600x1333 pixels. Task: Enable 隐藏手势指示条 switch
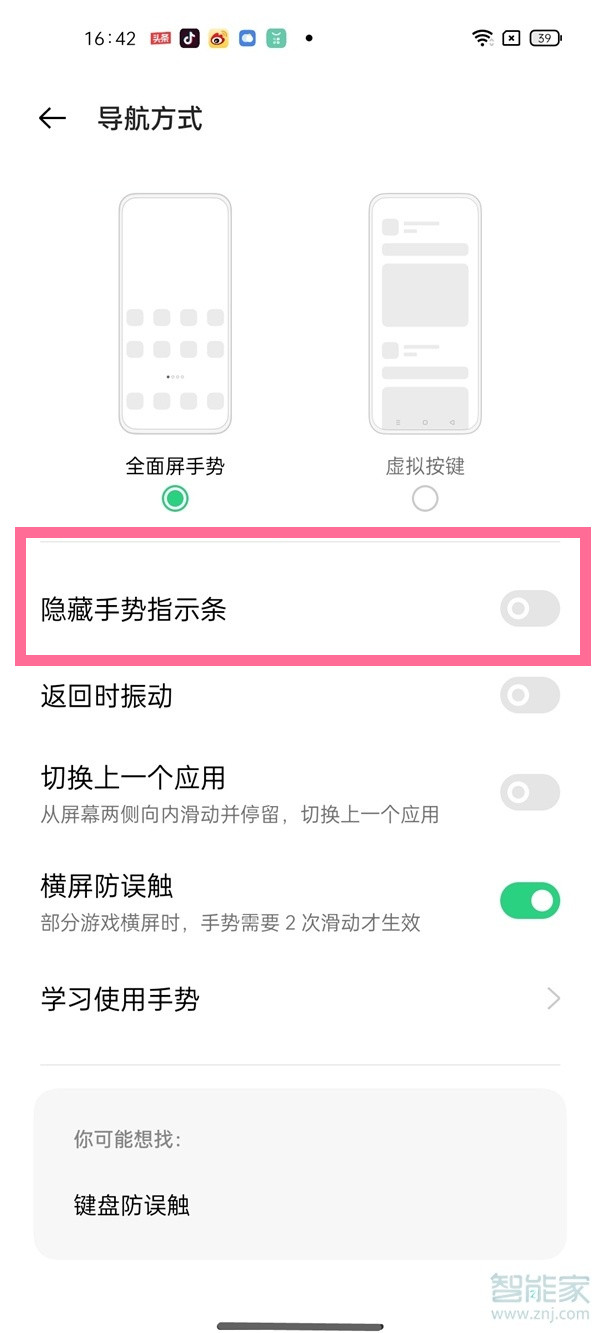point(529,608)
